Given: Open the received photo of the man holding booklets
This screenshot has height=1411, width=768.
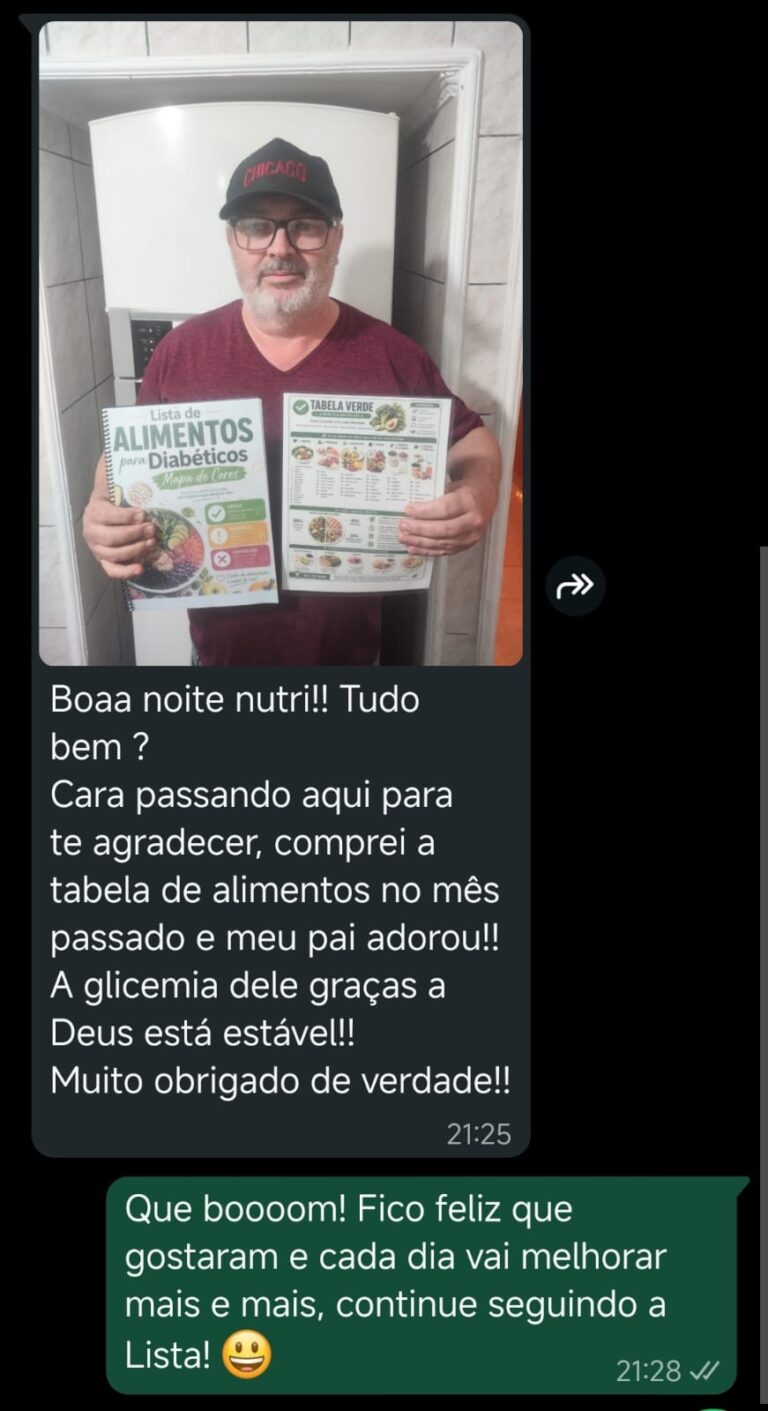Looking at the screenshot, I should click(x=281, y=343).
